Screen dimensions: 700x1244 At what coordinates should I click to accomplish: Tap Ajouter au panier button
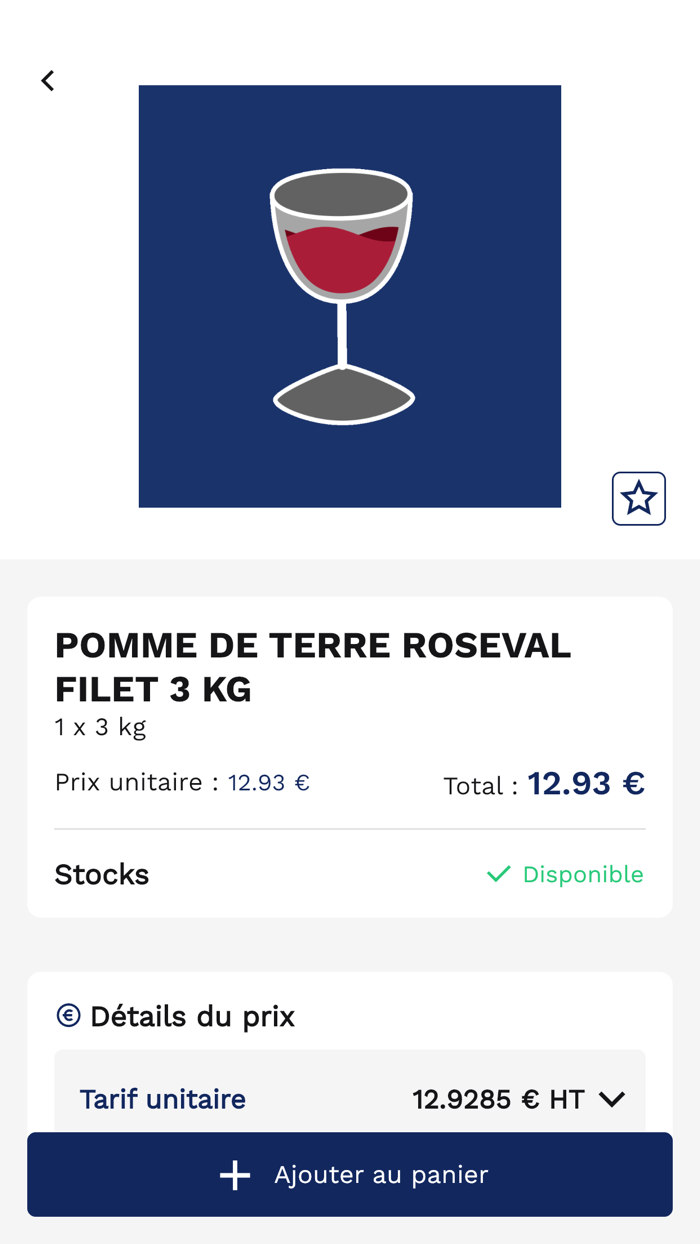click(x=350, y=1174)
